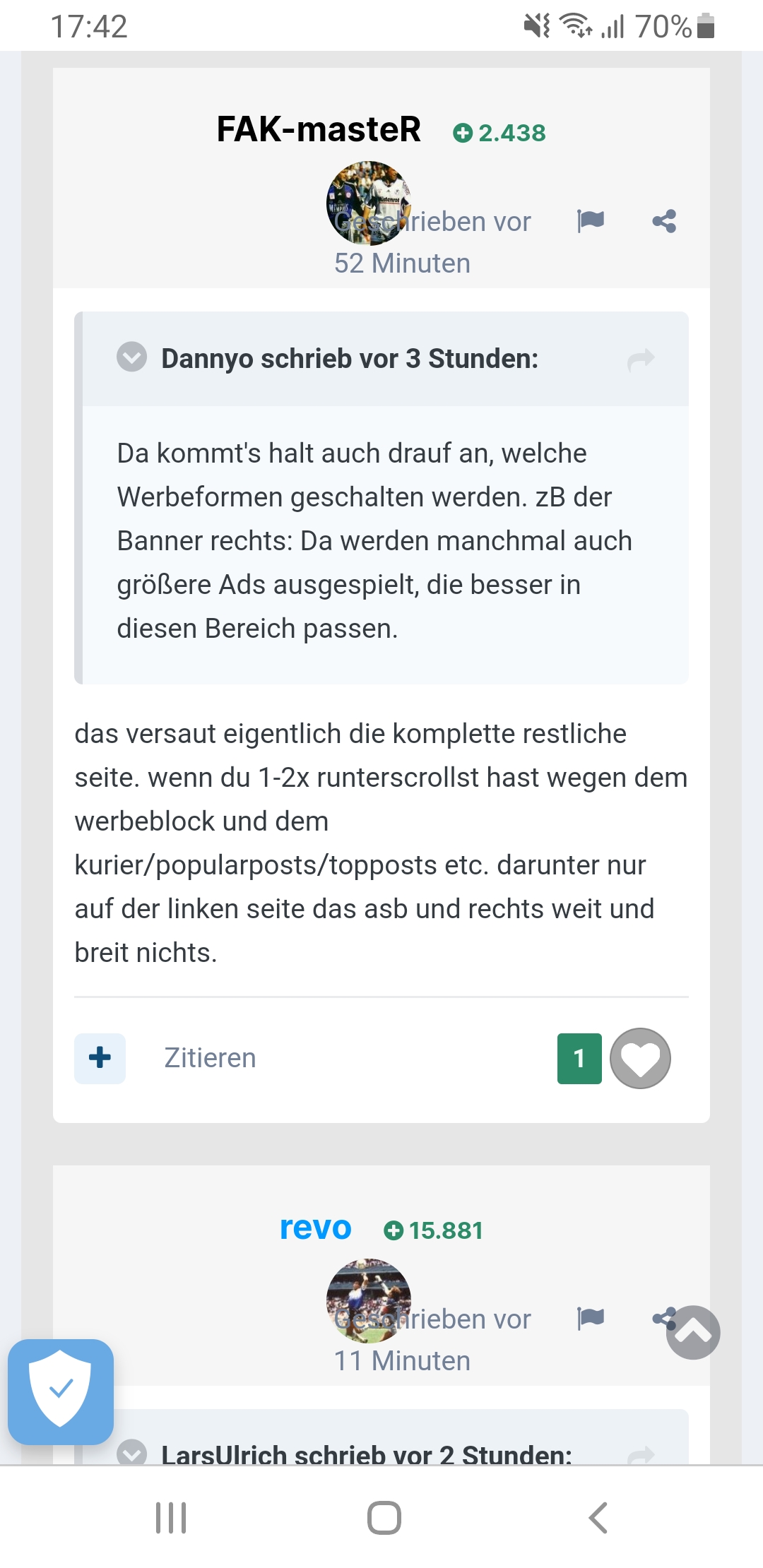Open revo's avatar picture
763x1568 pixels.
tap(368, 1300)
